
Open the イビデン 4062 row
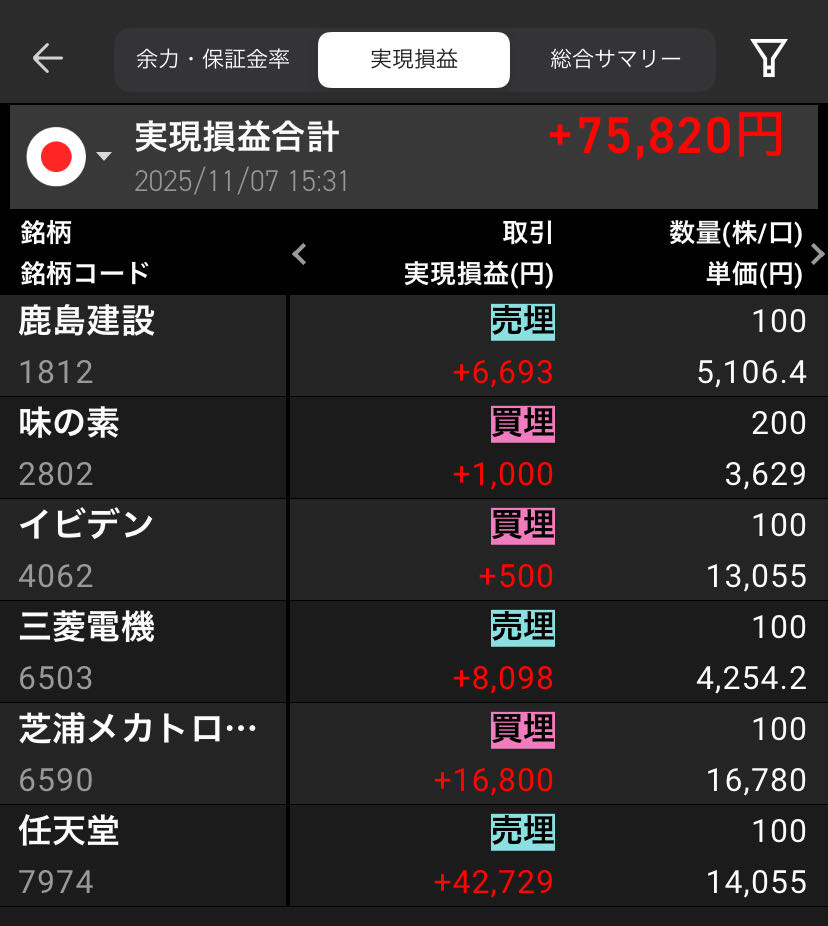pos(414,550)
